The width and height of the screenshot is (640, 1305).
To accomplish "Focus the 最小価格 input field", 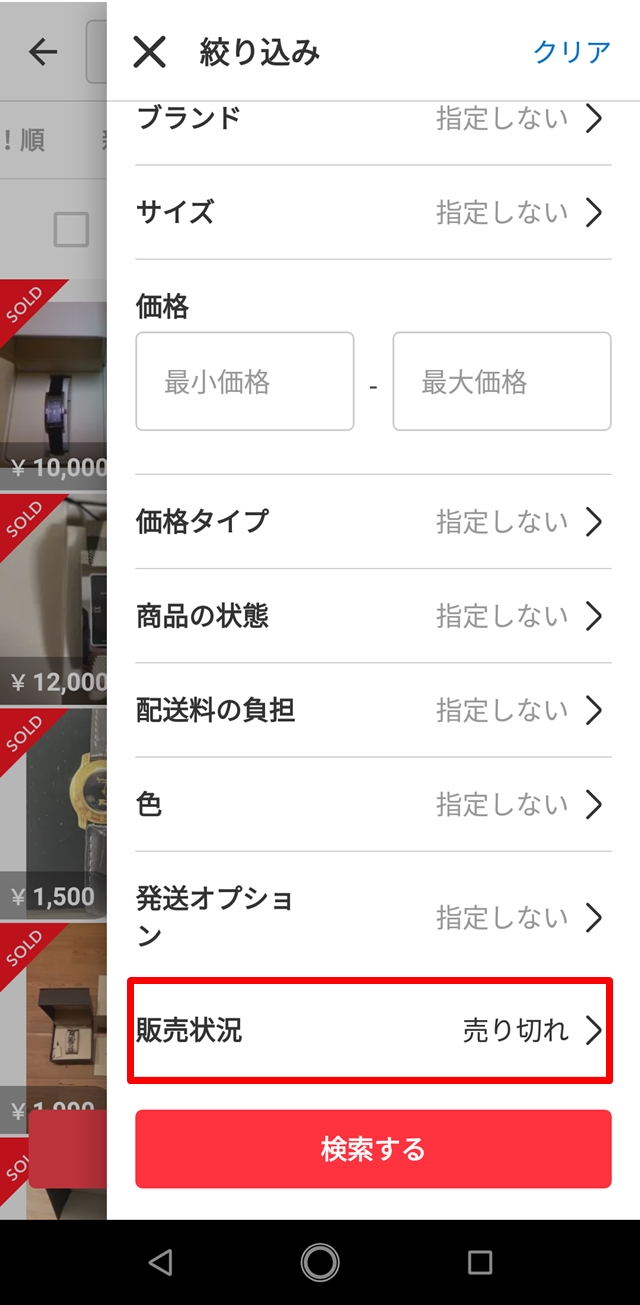I will click(245, 382).
